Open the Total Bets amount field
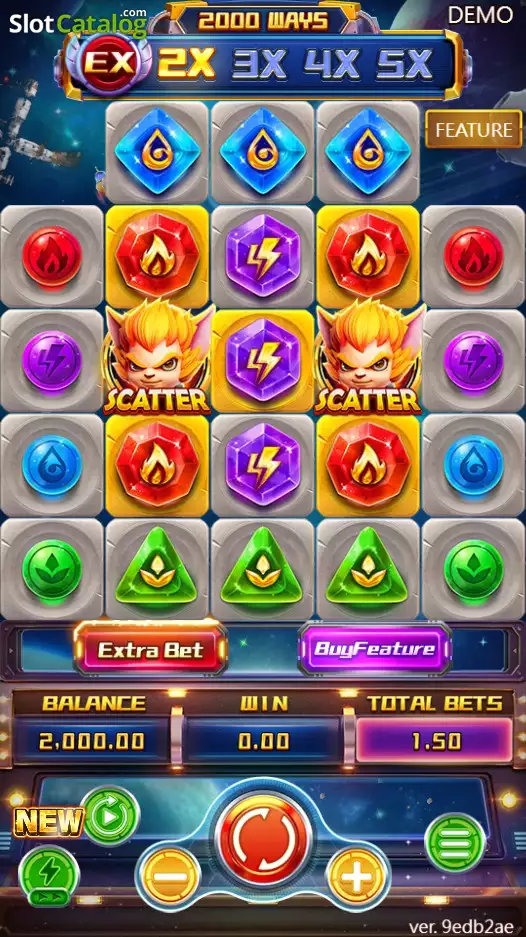This screenshot has width=526, height=937. [x=434, y=741]
